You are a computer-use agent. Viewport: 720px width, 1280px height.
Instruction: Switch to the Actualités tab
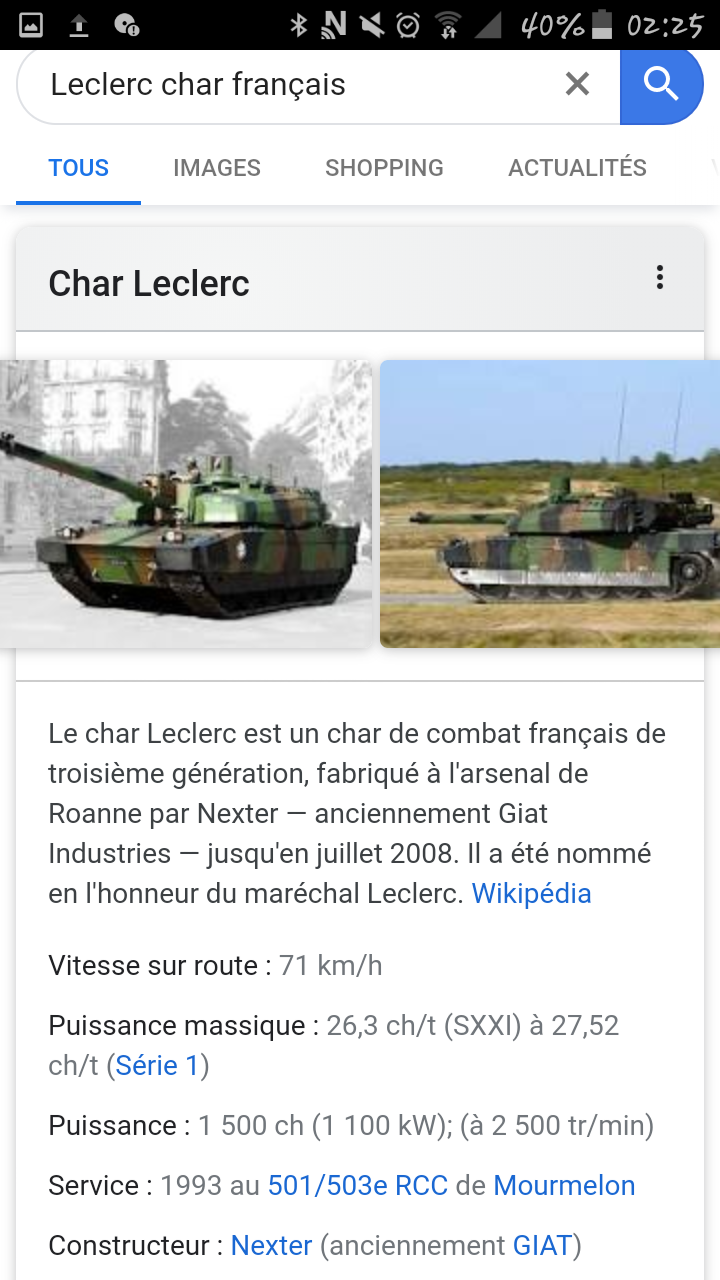[577, 168]
